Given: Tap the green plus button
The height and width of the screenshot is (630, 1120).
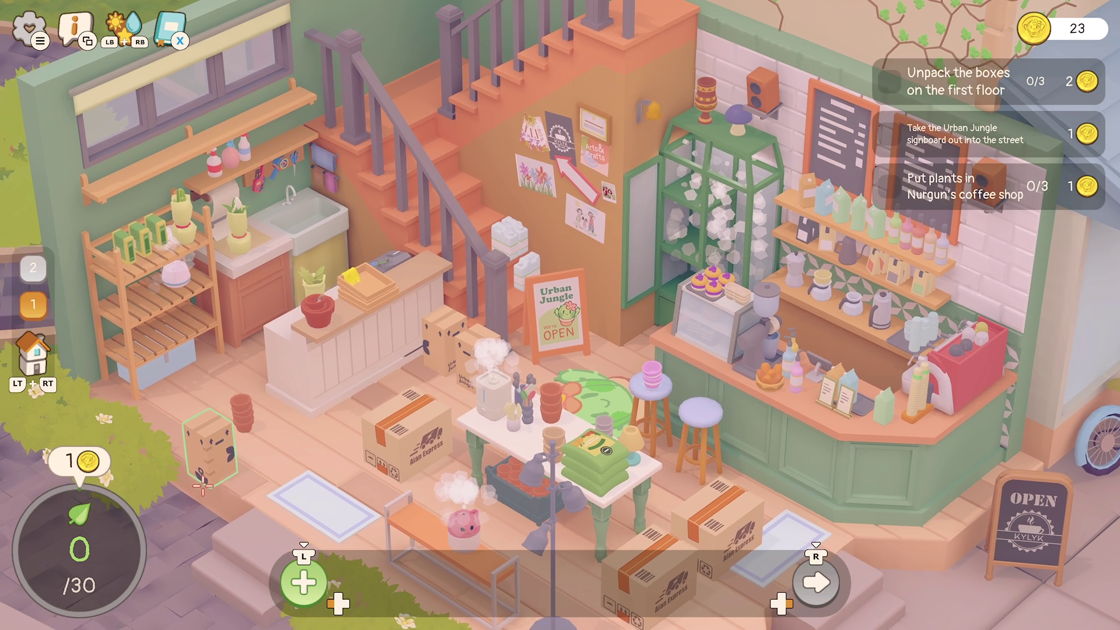Looking at the screenshot, I should [303, 582].
